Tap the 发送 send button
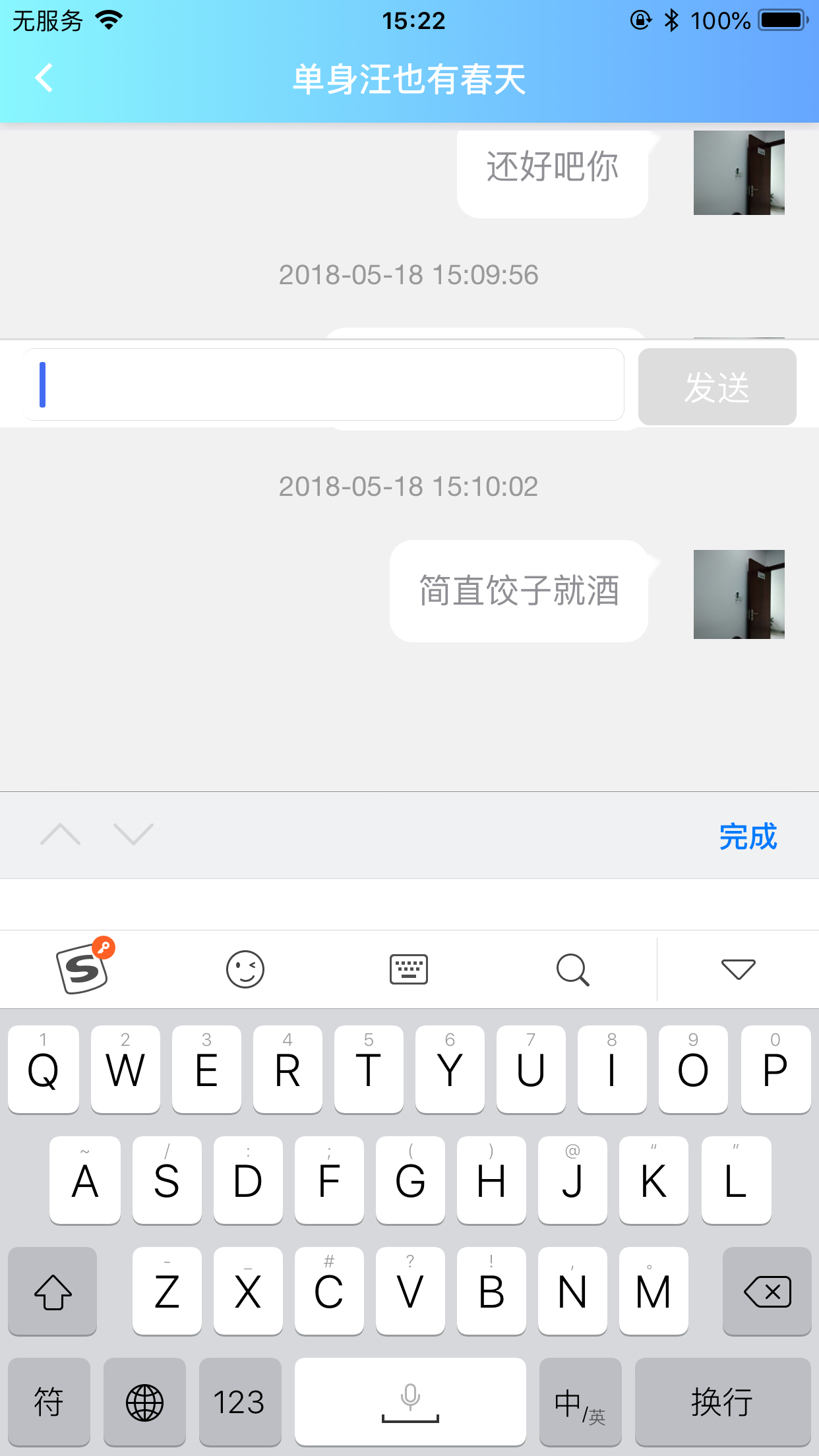The width and height of the screenshot is (819, 1456). tap(717, 387)
